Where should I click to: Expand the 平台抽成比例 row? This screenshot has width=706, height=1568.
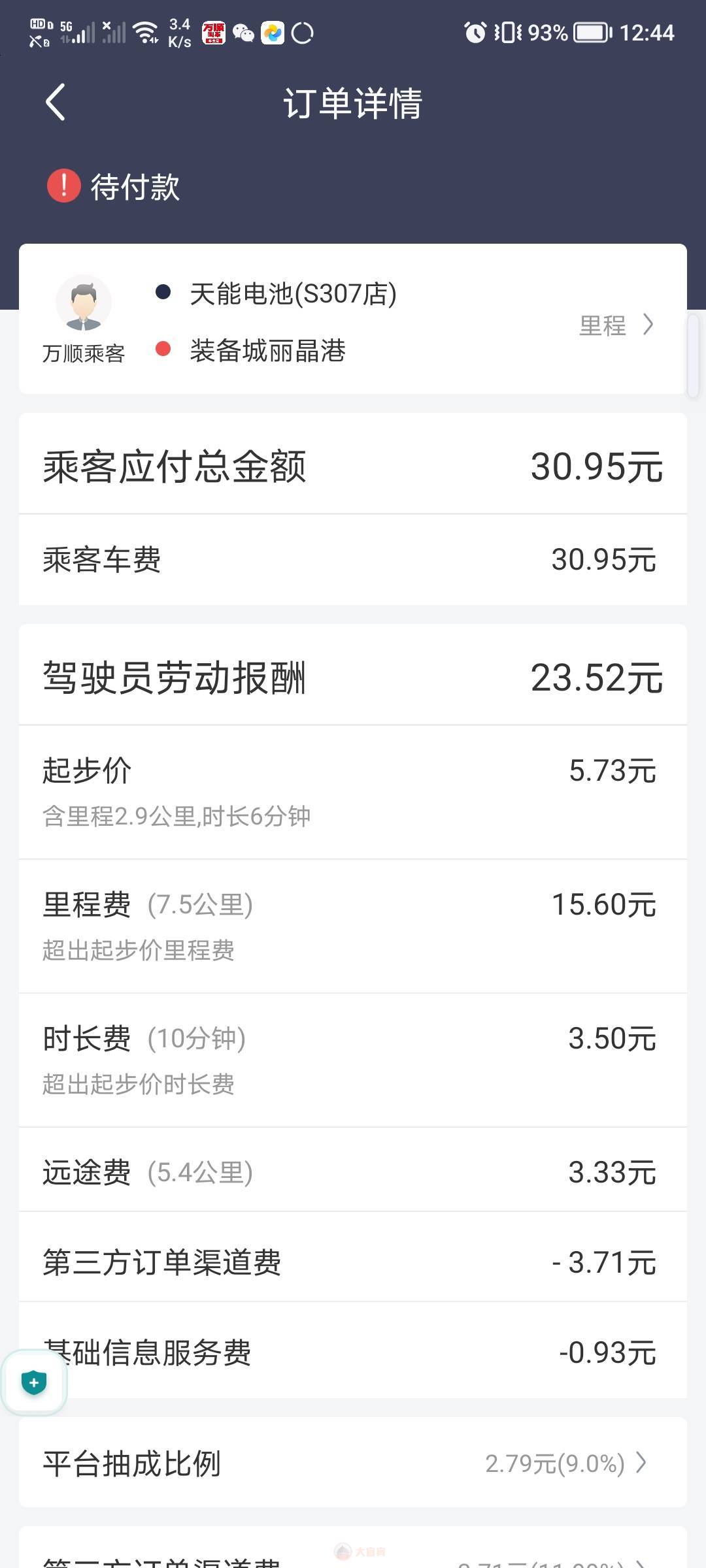coord(353,1463)
